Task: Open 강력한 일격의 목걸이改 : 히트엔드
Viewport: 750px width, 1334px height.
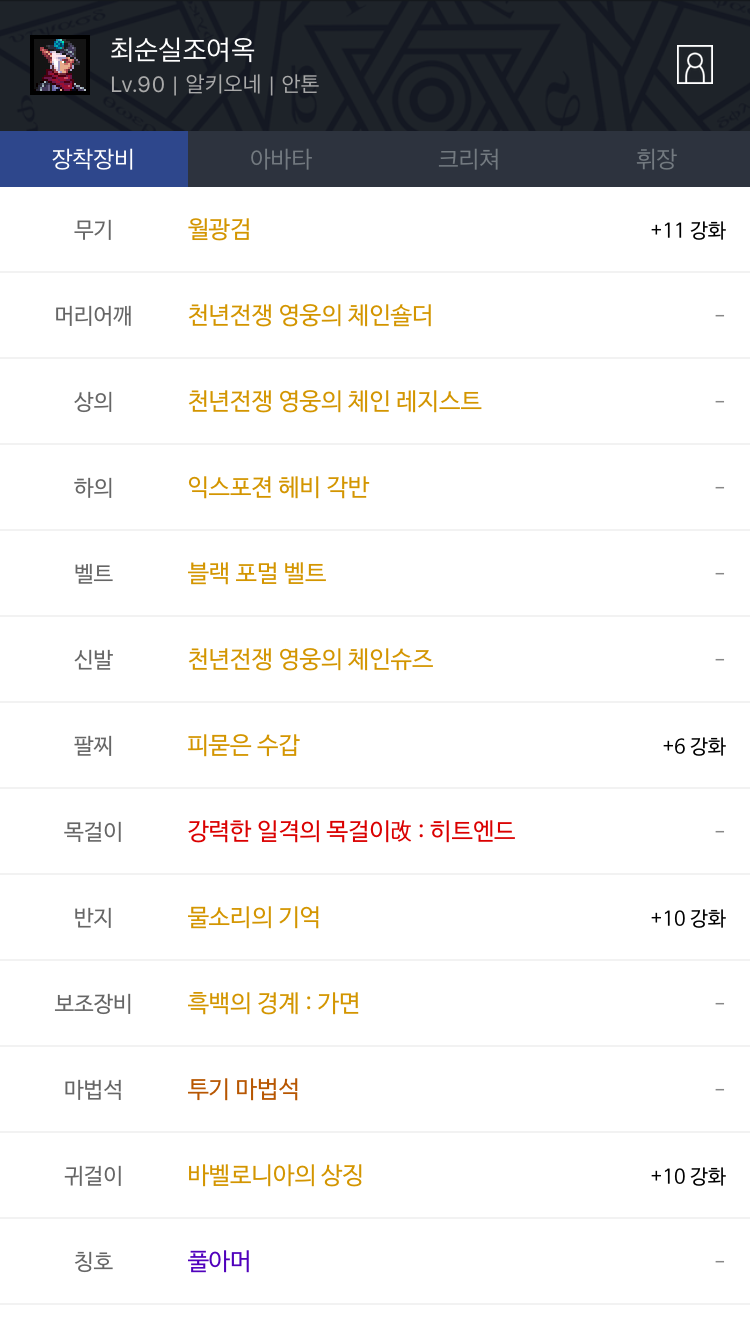Action: (x=352, y=832)
